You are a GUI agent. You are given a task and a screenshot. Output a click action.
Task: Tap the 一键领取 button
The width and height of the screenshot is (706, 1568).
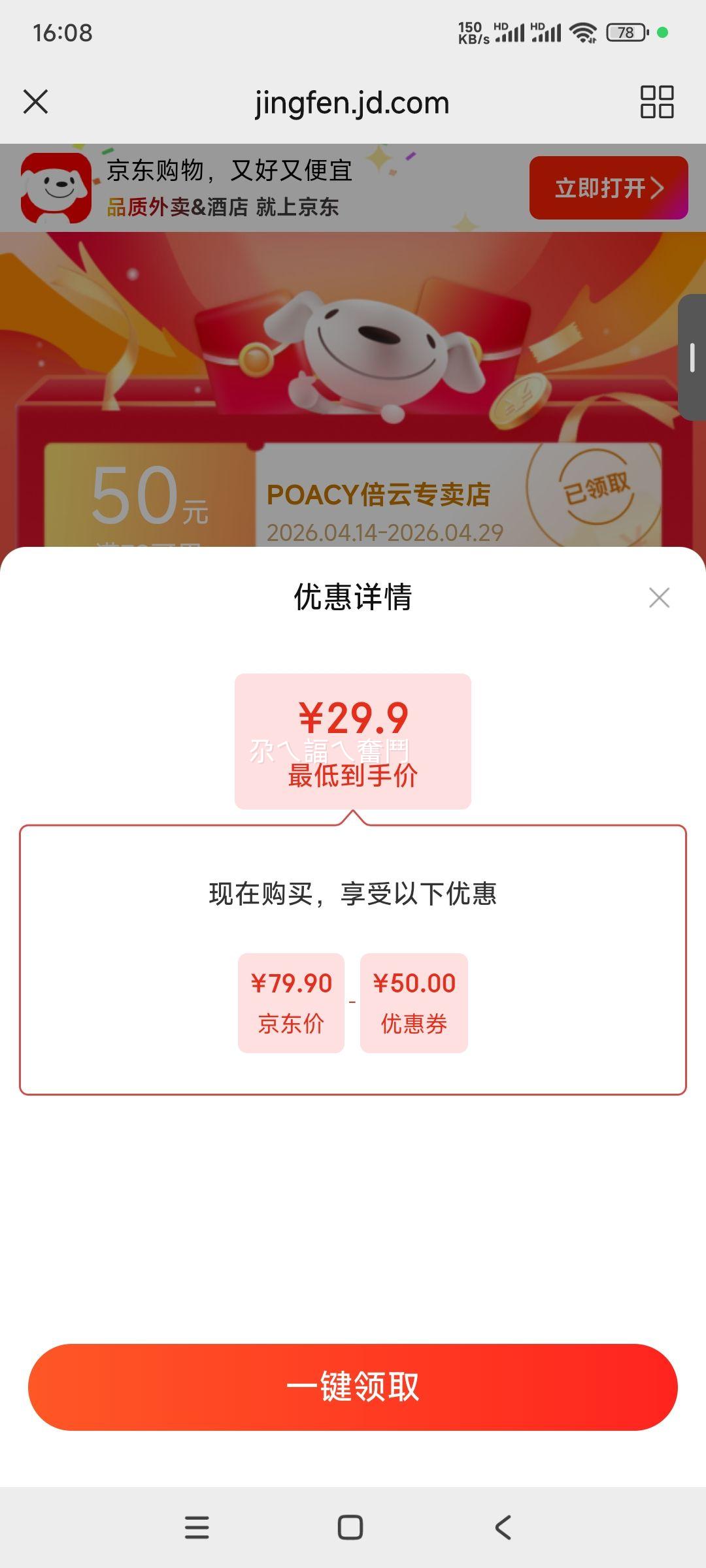(x=353, y=1388)
